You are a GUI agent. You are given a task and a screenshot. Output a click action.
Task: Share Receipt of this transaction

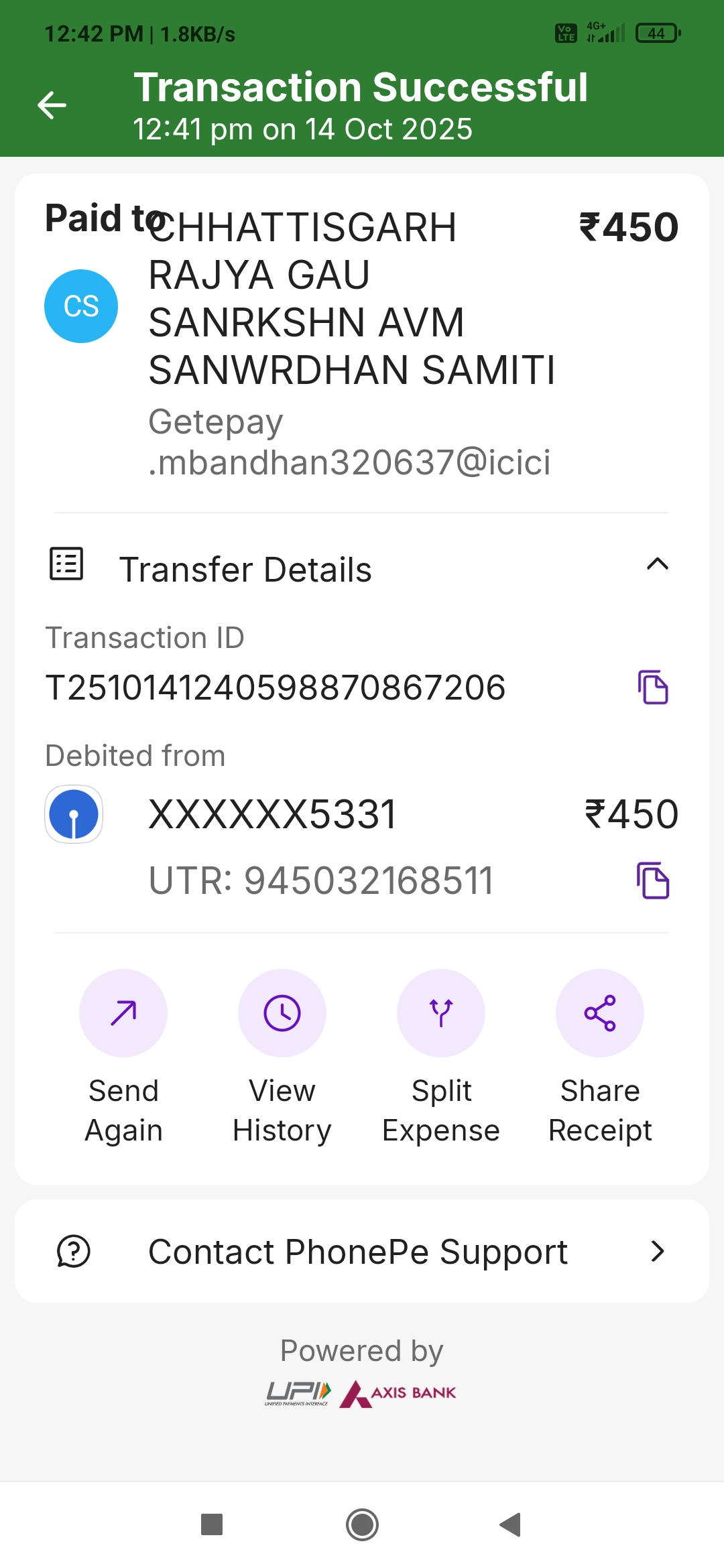tap(600, 1013)
